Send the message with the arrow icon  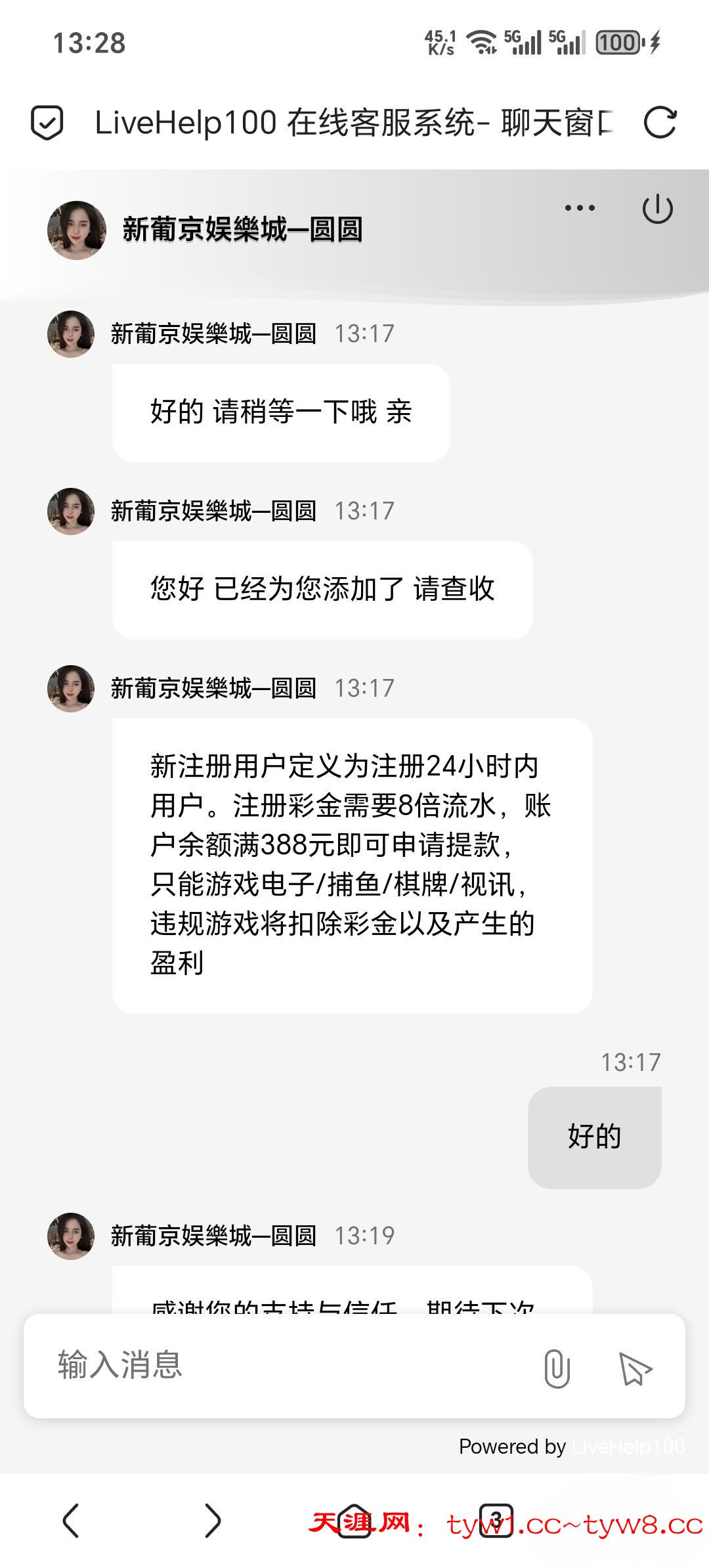(x=635, y=1368)
